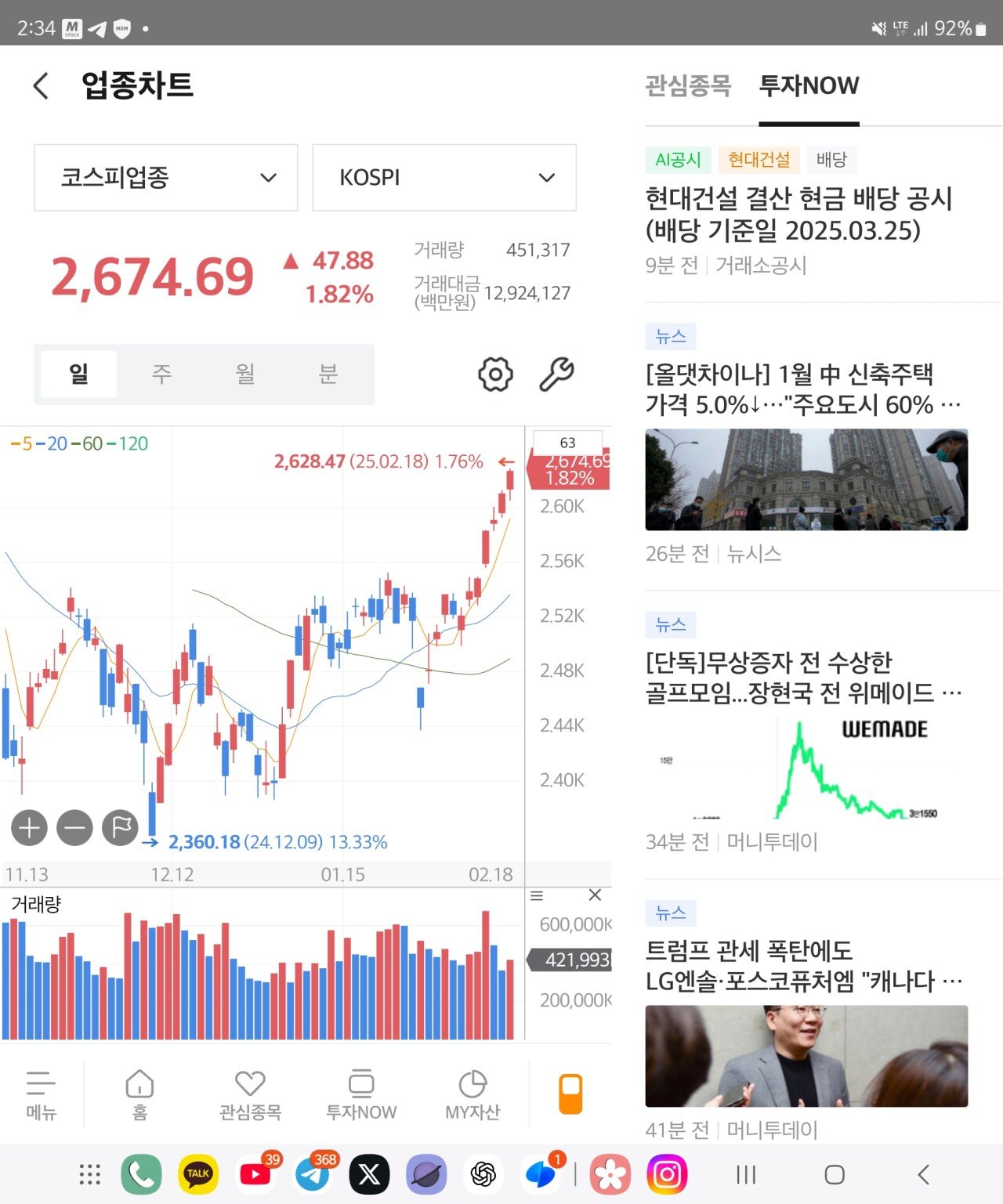Expand the 코스피업종 dropdown

pyautogui.click(x=166, y=178)
